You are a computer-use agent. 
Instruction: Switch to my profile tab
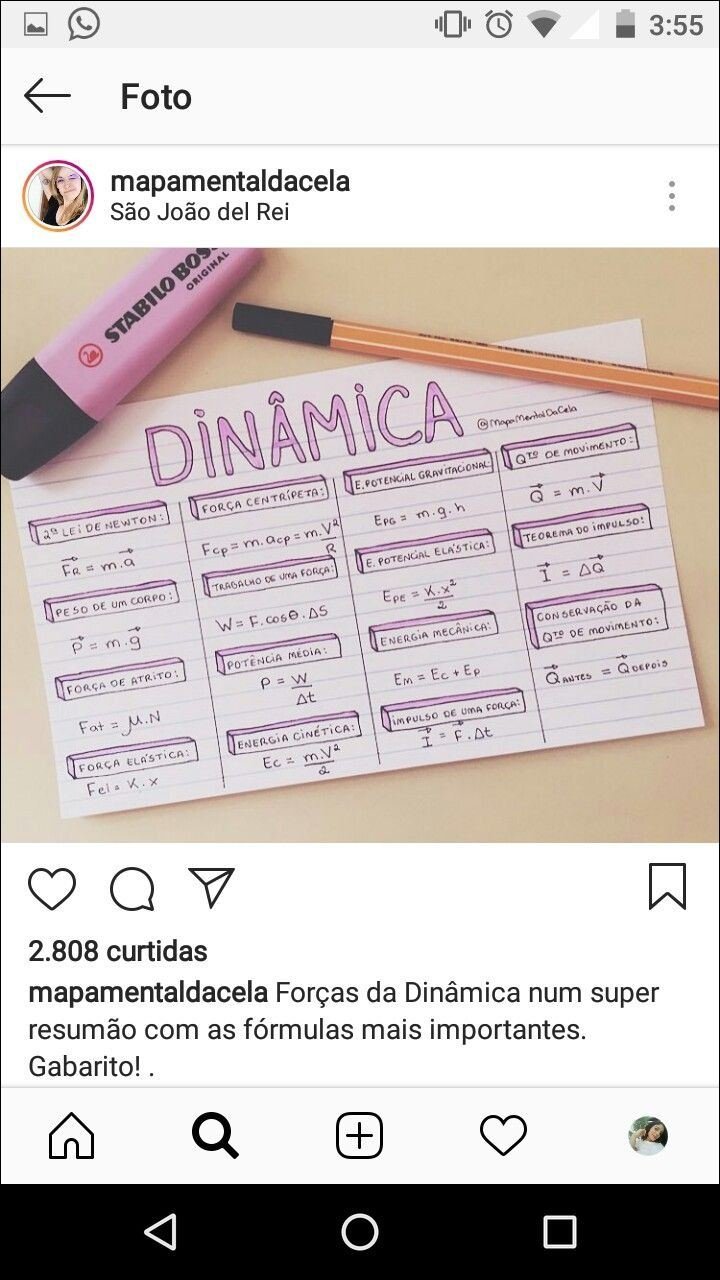[647, 1136]
